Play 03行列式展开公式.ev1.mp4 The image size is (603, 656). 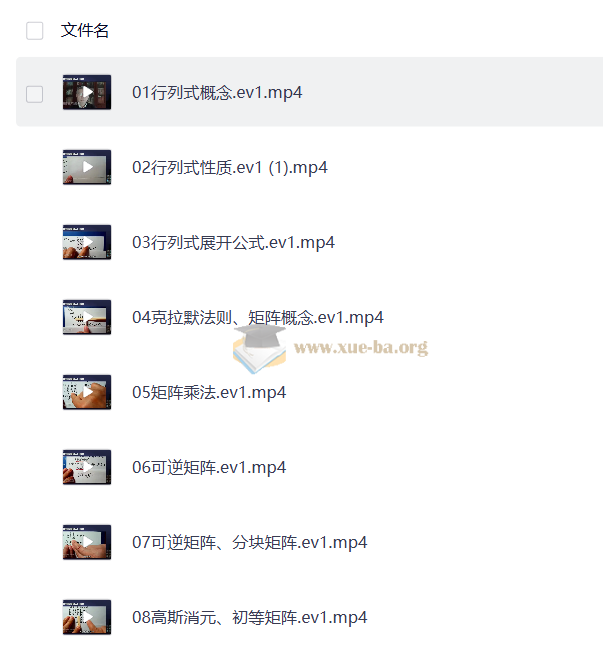click(233, 243)
